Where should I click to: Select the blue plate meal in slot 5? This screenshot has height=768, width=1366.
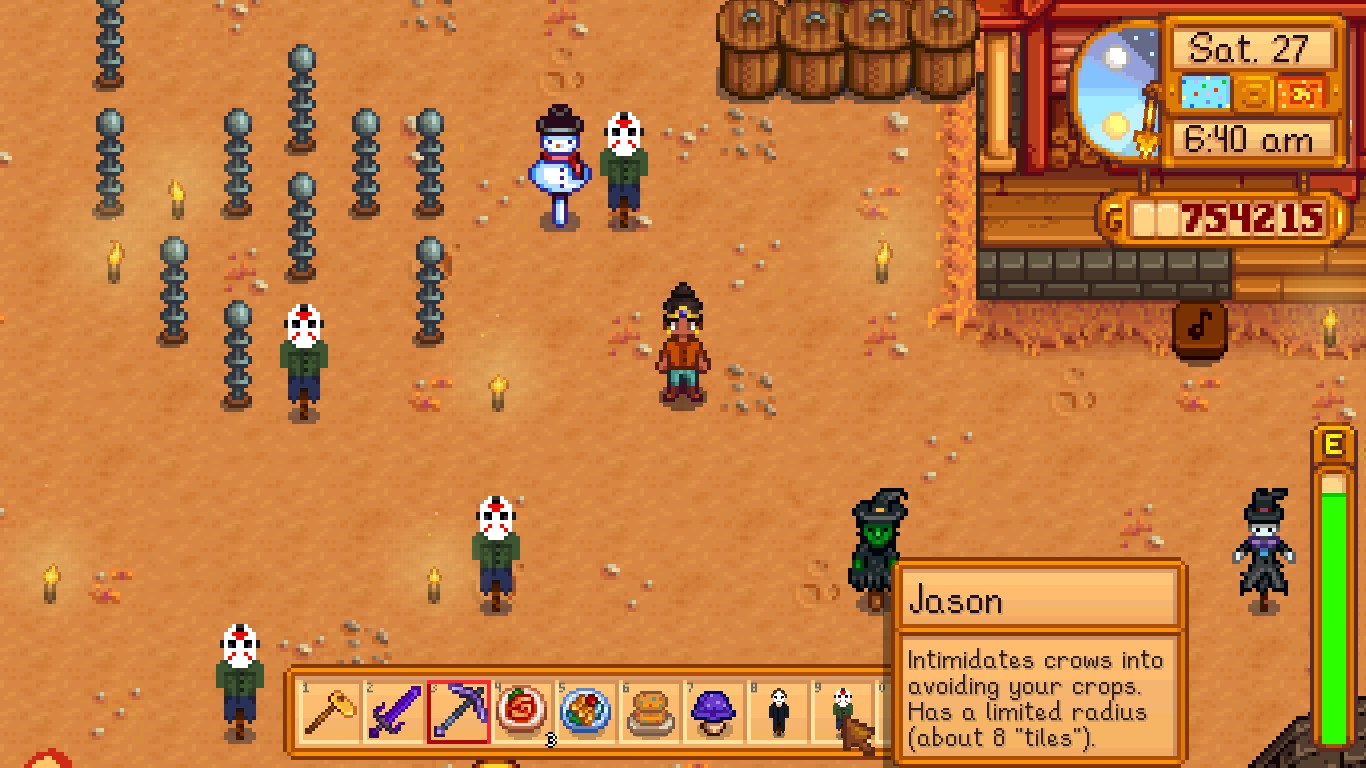click(587, 712)
